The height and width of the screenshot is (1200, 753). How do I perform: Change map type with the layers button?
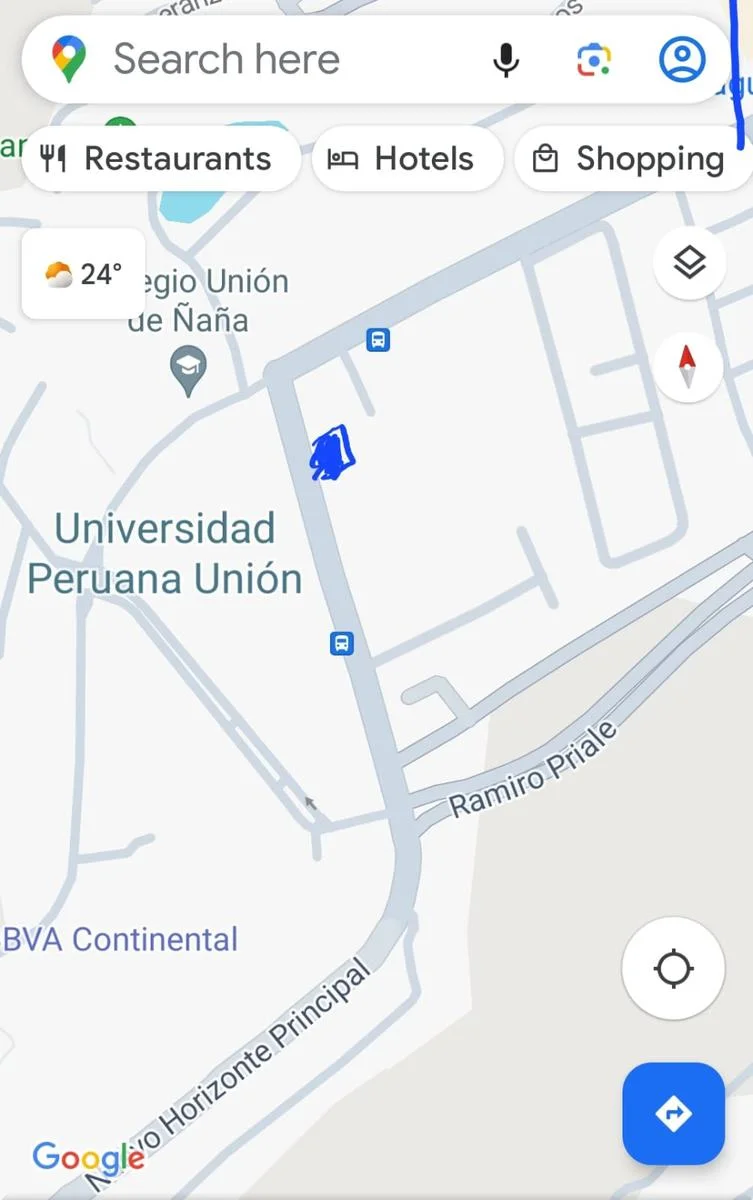coord(689,263)
